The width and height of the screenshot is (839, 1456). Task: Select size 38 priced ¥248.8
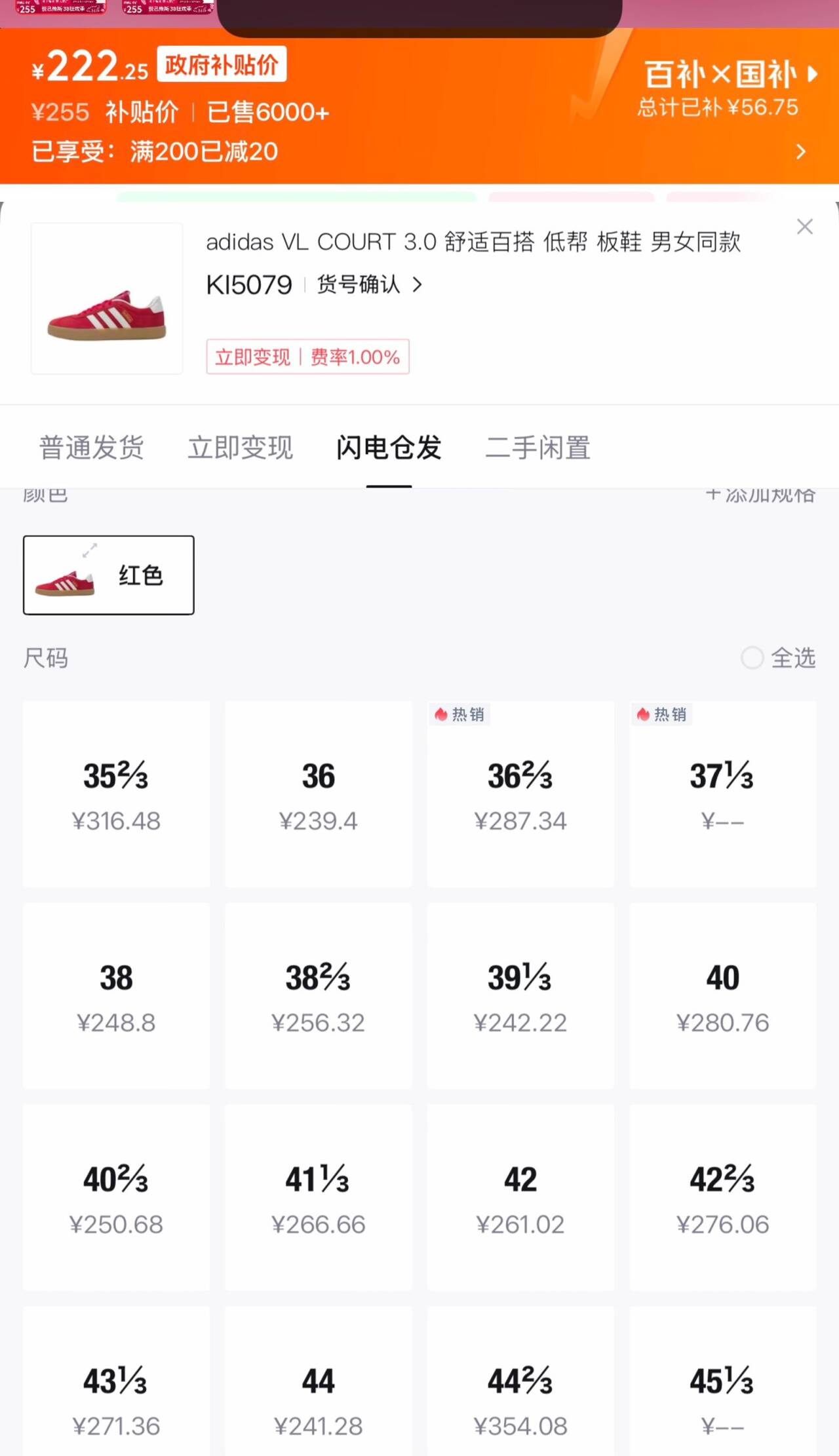(116, 996)
